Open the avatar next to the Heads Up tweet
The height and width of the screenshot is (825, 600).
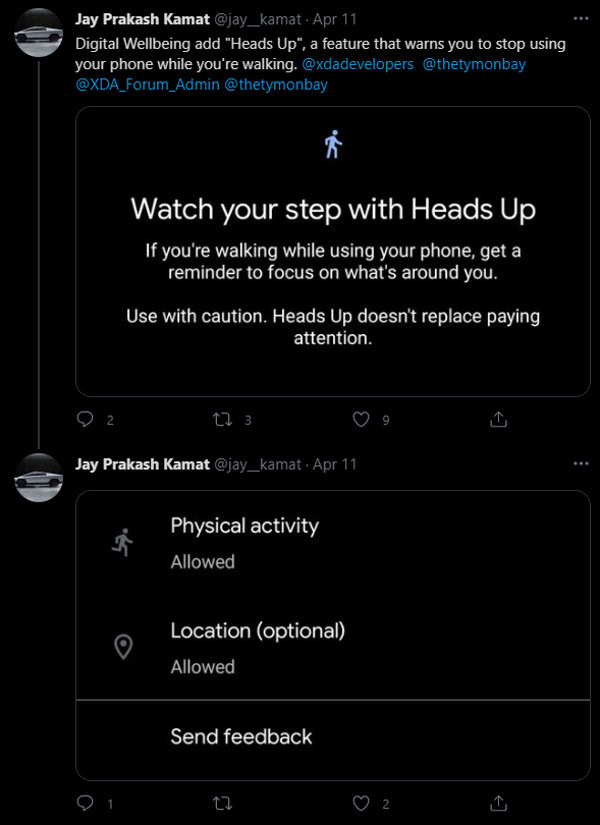point(38,33)
